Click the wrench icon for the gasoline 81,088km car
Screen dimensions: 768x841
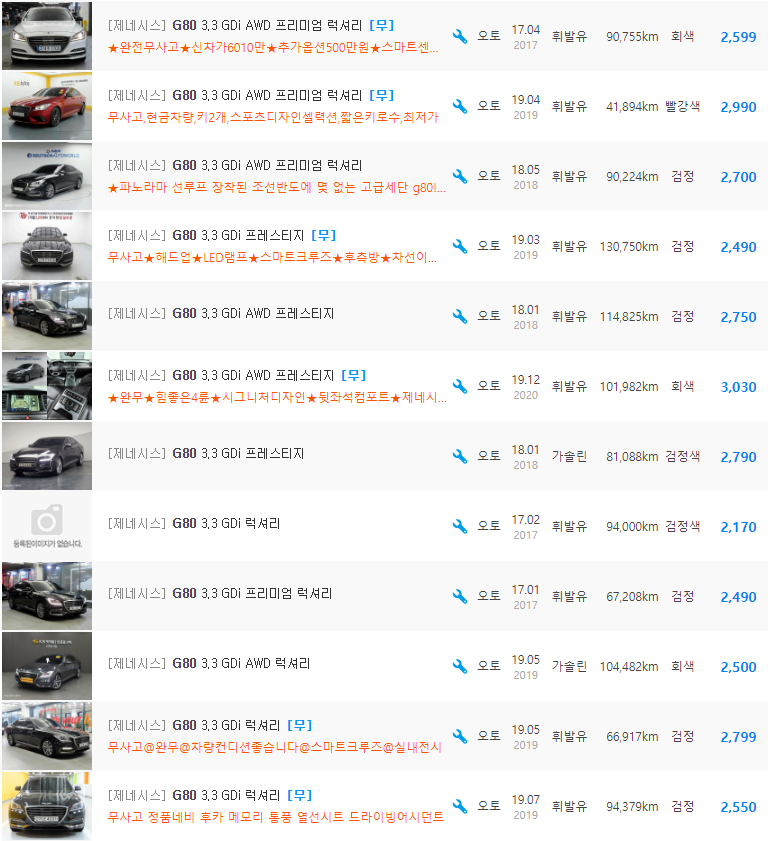[460, 455]
